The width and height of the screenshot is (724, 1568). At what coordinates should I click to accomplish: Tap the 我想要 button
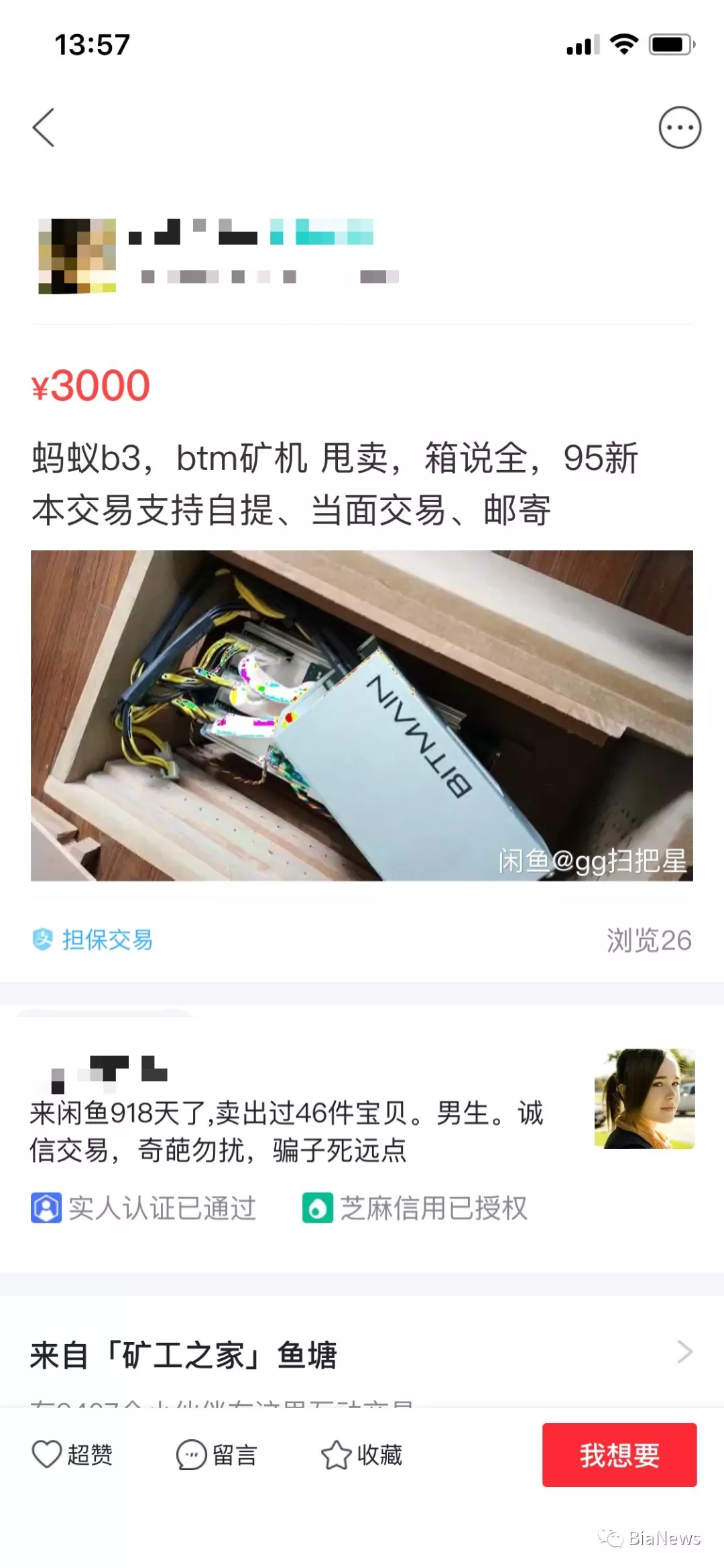click(x=619, y=1455)
